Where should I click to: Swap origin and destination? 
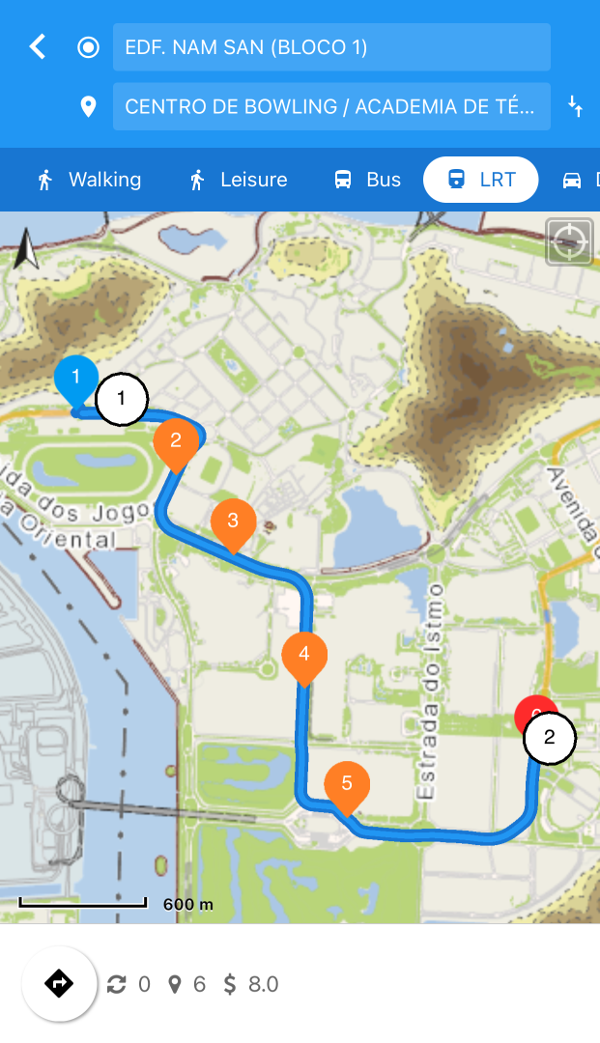(575, 107)
